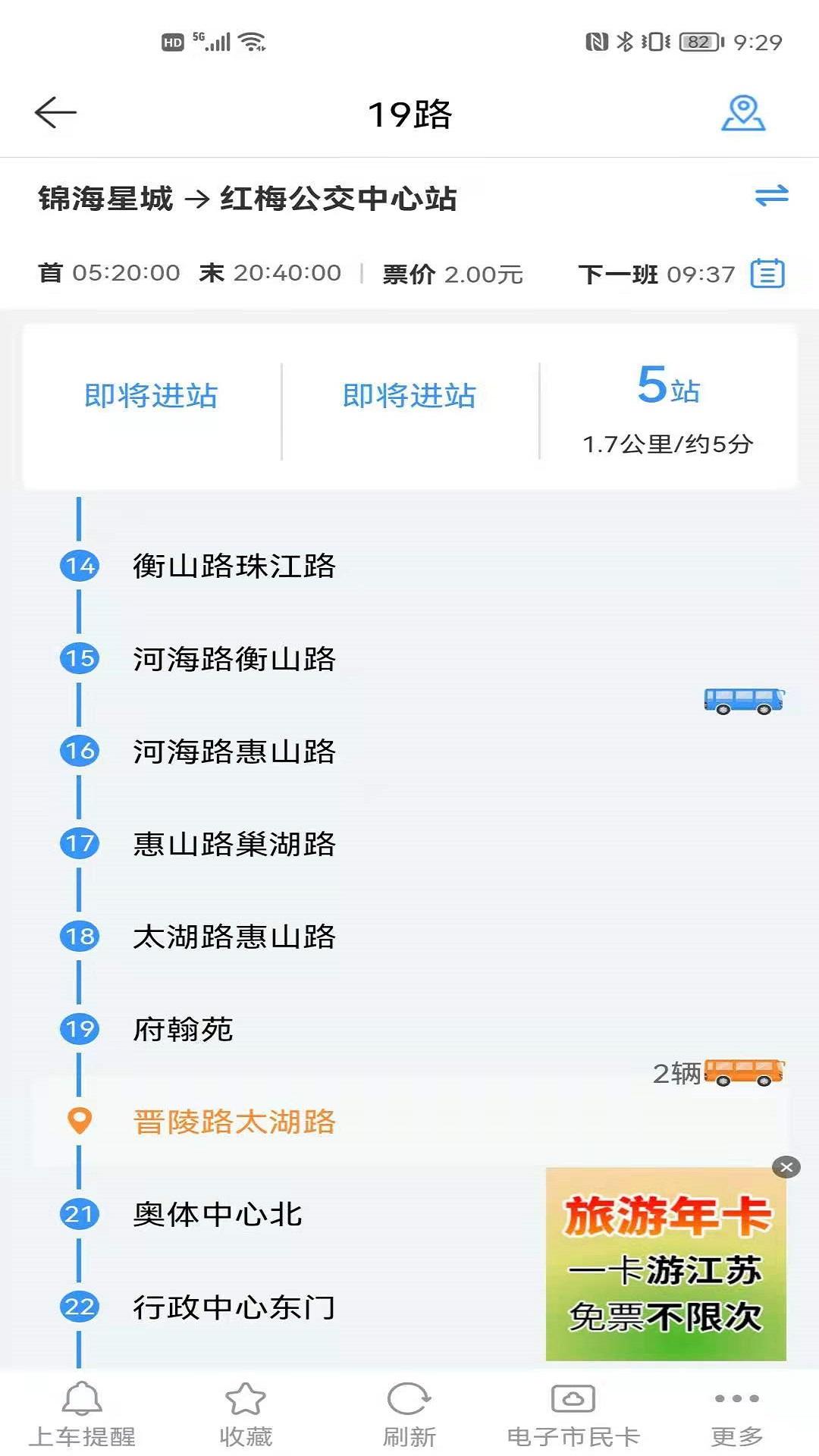
Task: Tap the orange bus icon showing 2辆
Action: coord(744,1073)
